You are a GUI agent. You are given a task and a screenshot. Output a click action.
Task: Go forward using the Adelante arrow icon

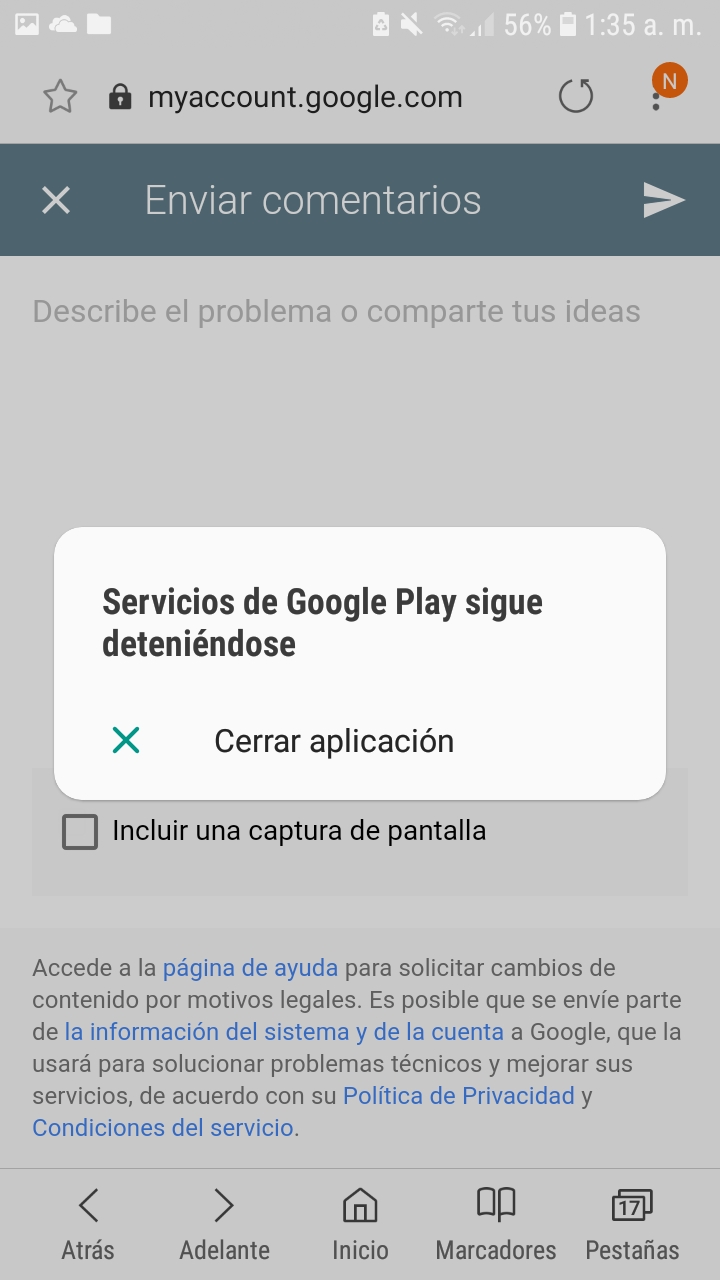[x=223, y=1205]
